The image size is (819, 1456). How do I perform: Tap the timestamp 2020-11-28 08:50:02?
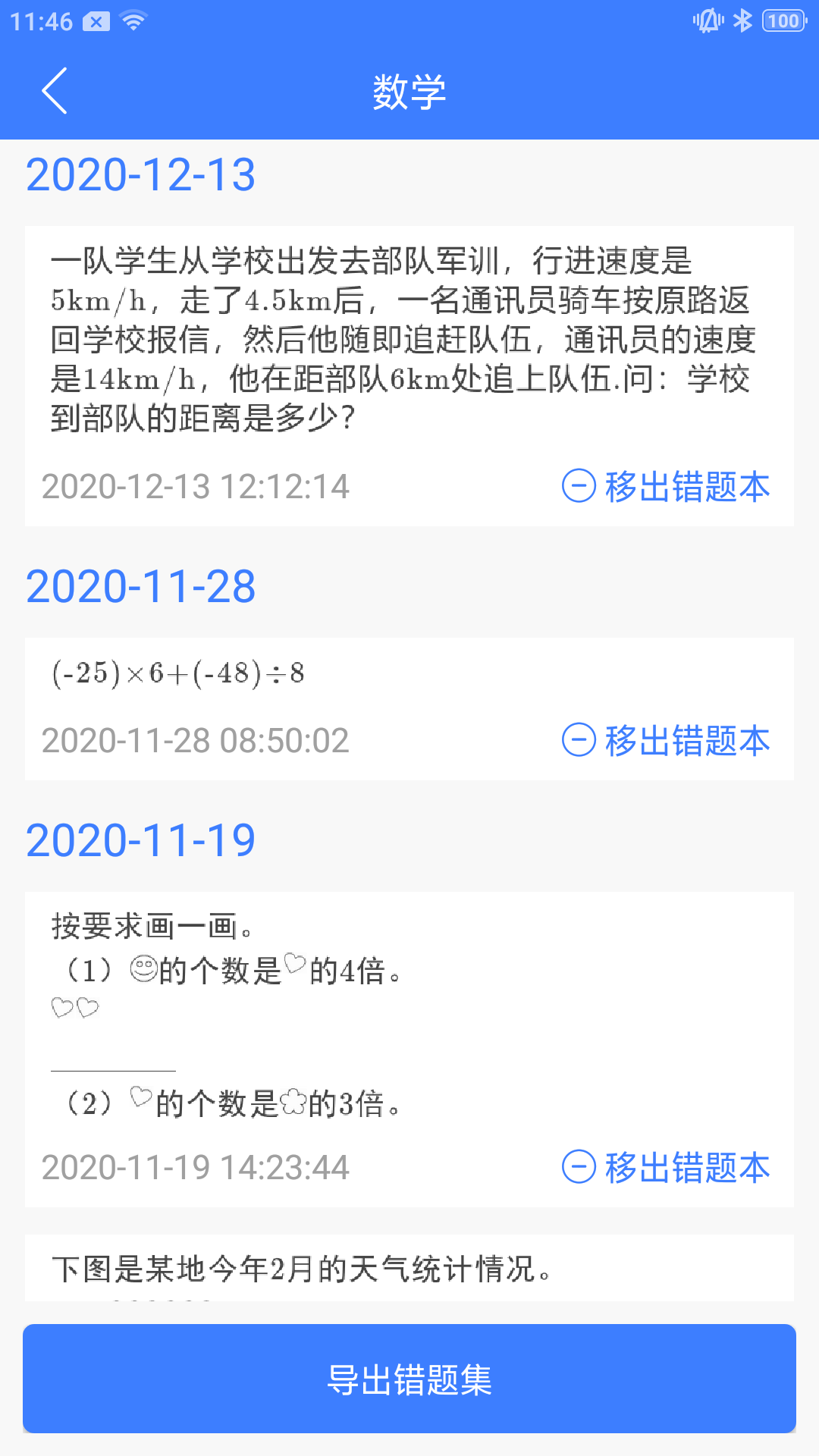(x=197, y=742)
